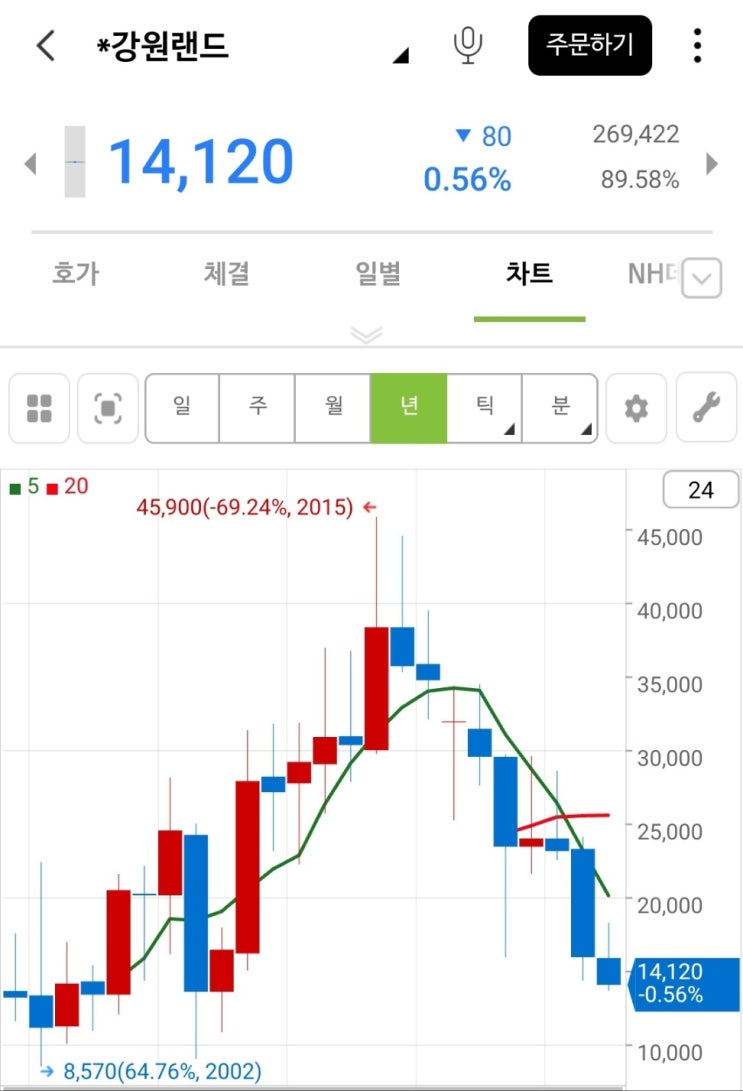Open the 분 minute chart option
The height and width of the screenshot is (1091, 743).
click(560, 408)
